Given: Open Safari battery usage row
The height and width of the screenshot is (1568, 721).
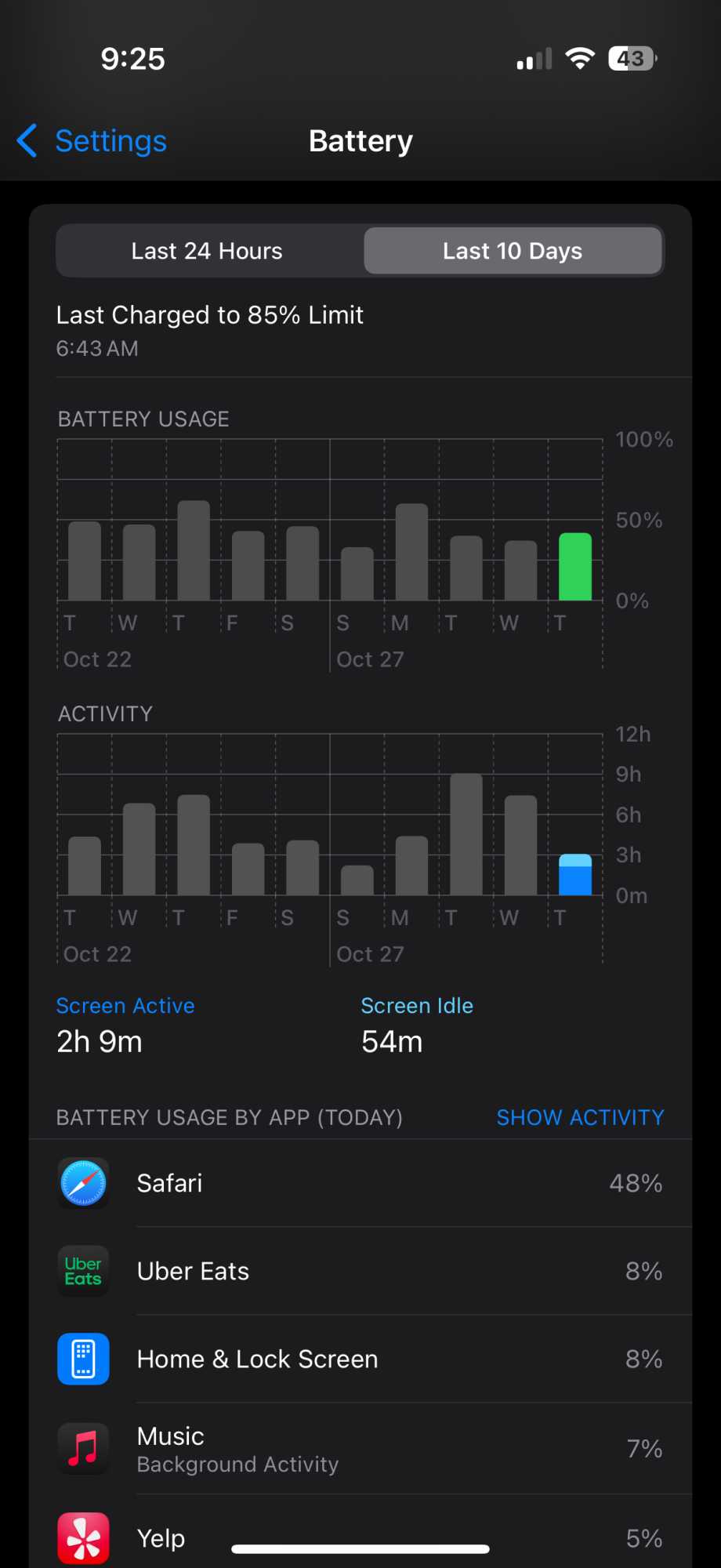Looking at the screenshot, I should tap(360, 1183).
